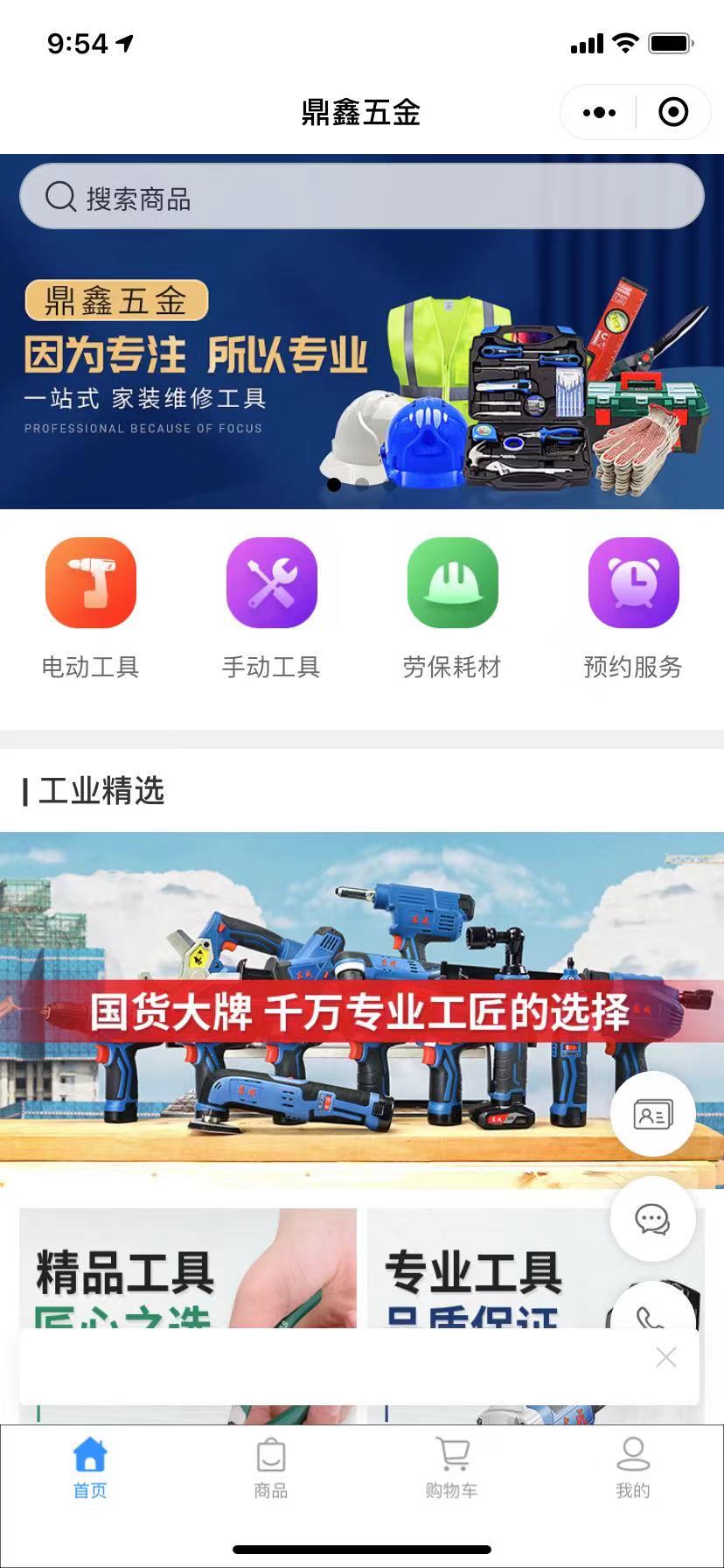The width and height of the screenshot is (724, 1568).
Task: Open the chat bubble customer service icon
Action: pos(652,1221)
